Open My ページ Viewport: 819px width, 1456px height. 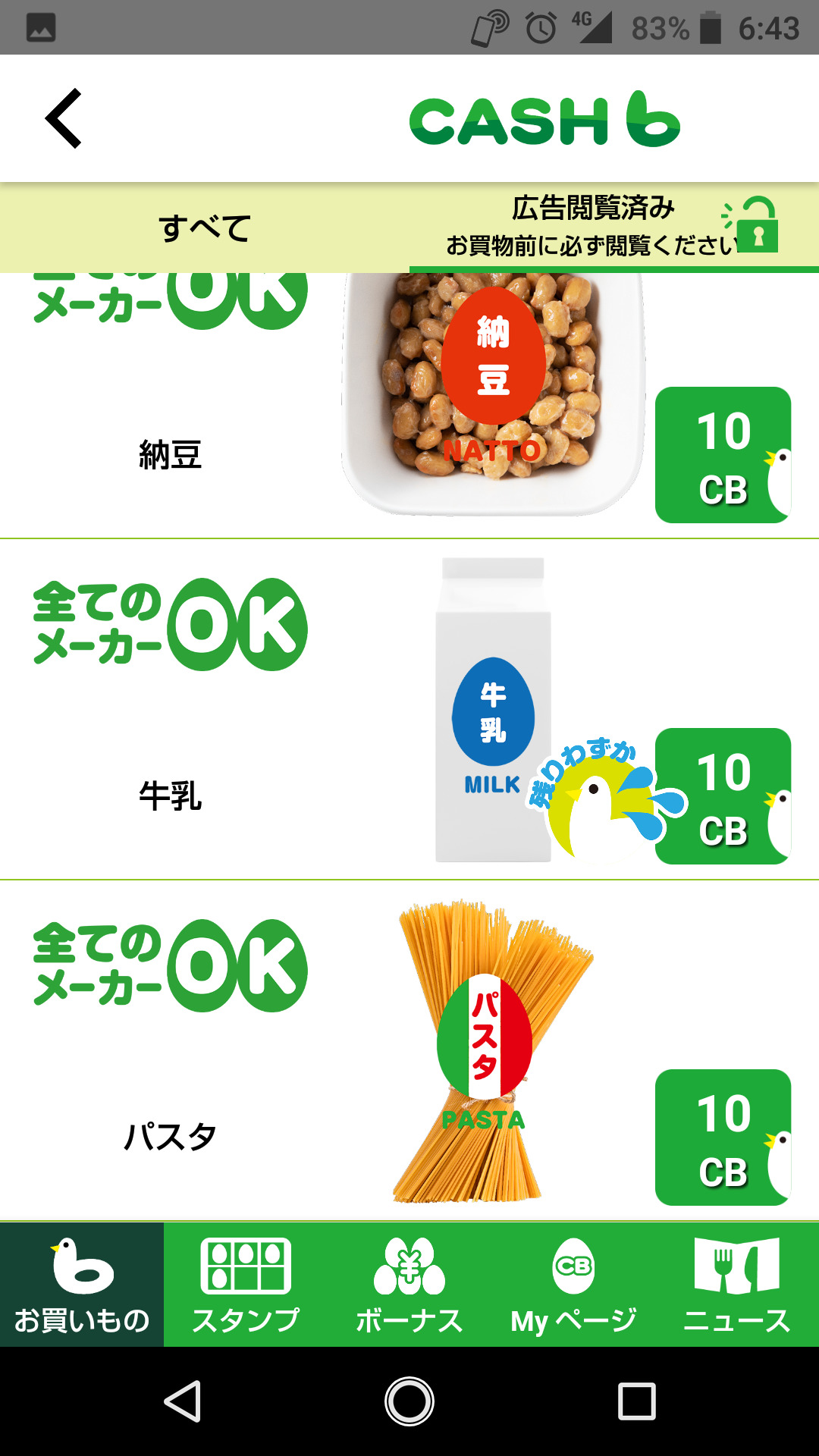pos(573,1285)
